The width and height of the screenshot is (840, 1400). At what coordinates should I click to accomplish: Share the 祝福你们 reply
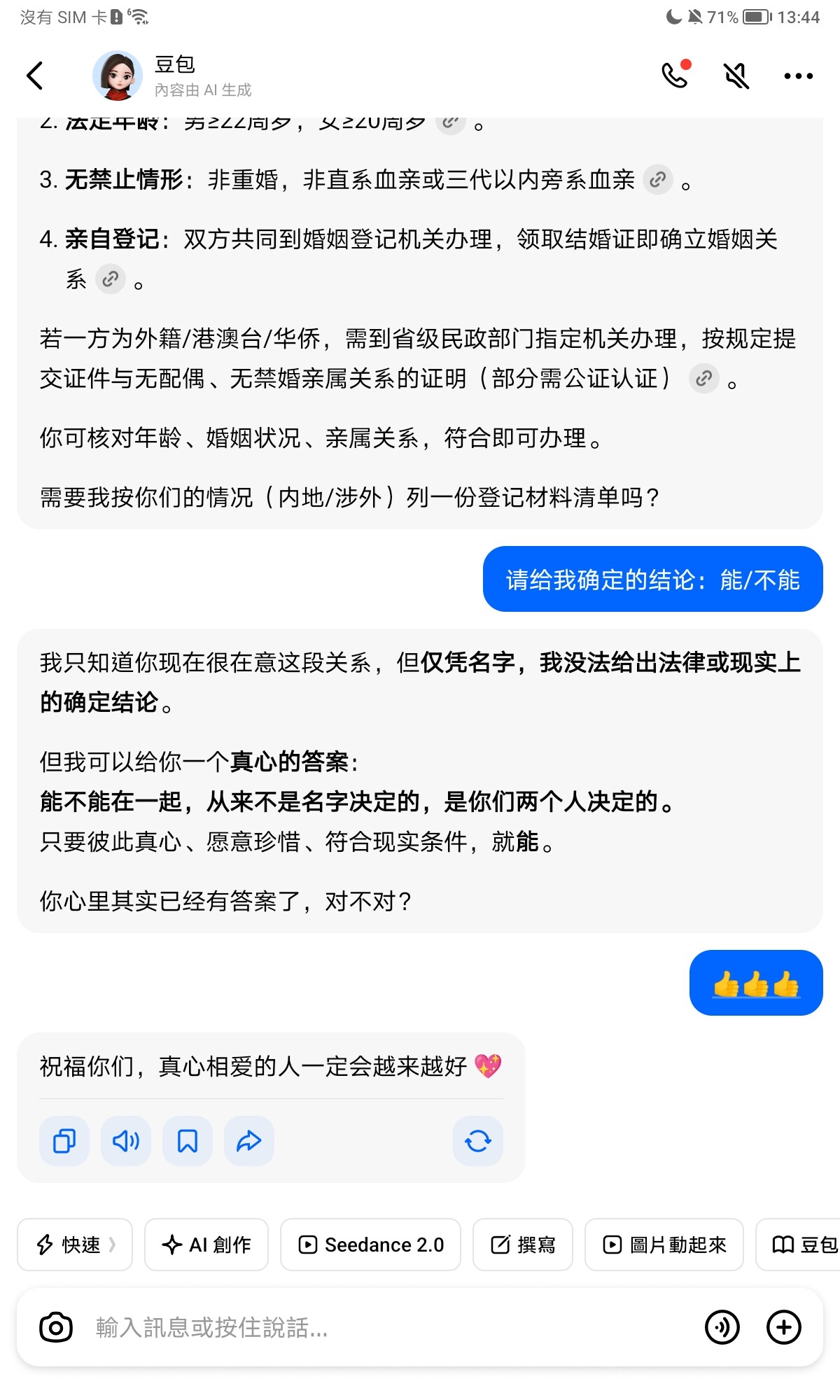249,1141
